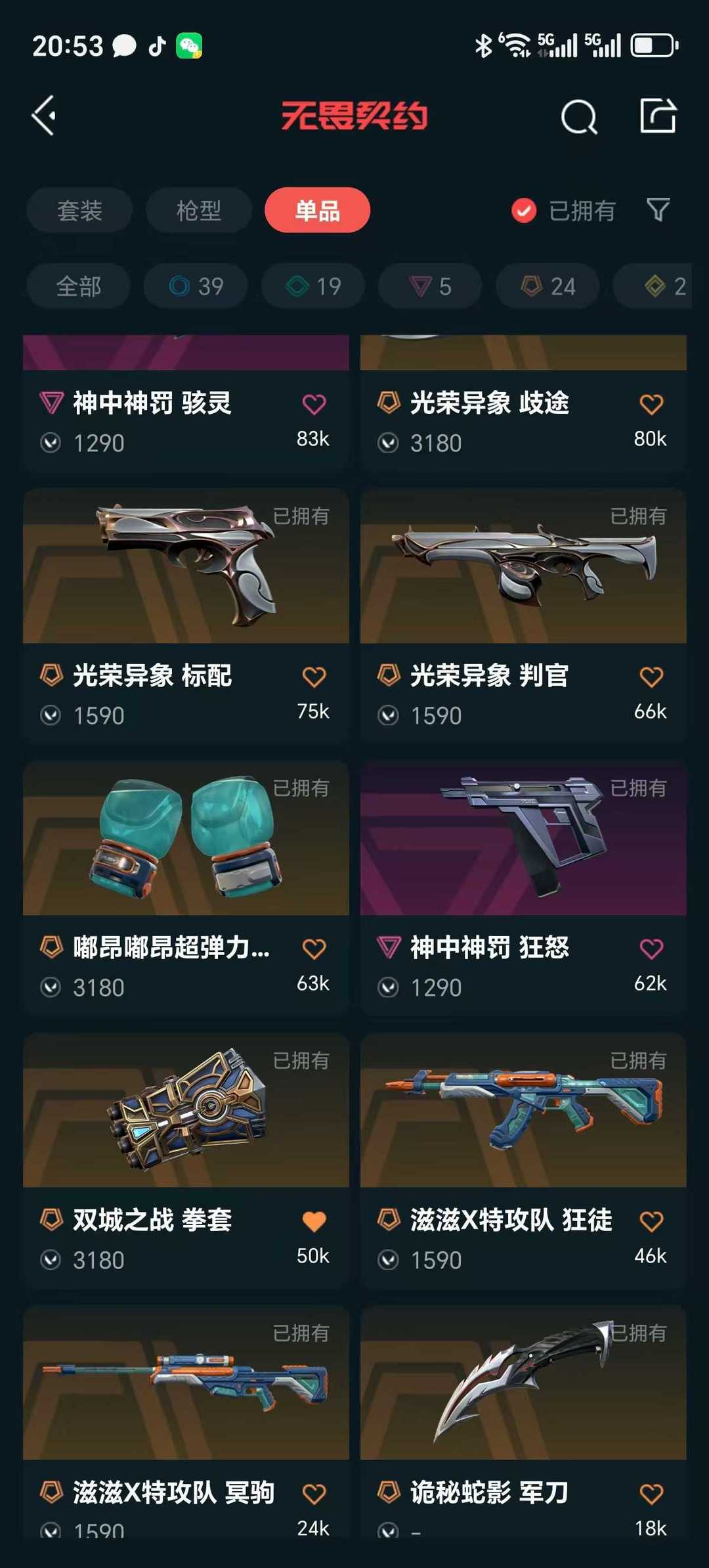
Task: Open the 神中神罚 狂怒 skin card
Action: [x=523, y=888]
